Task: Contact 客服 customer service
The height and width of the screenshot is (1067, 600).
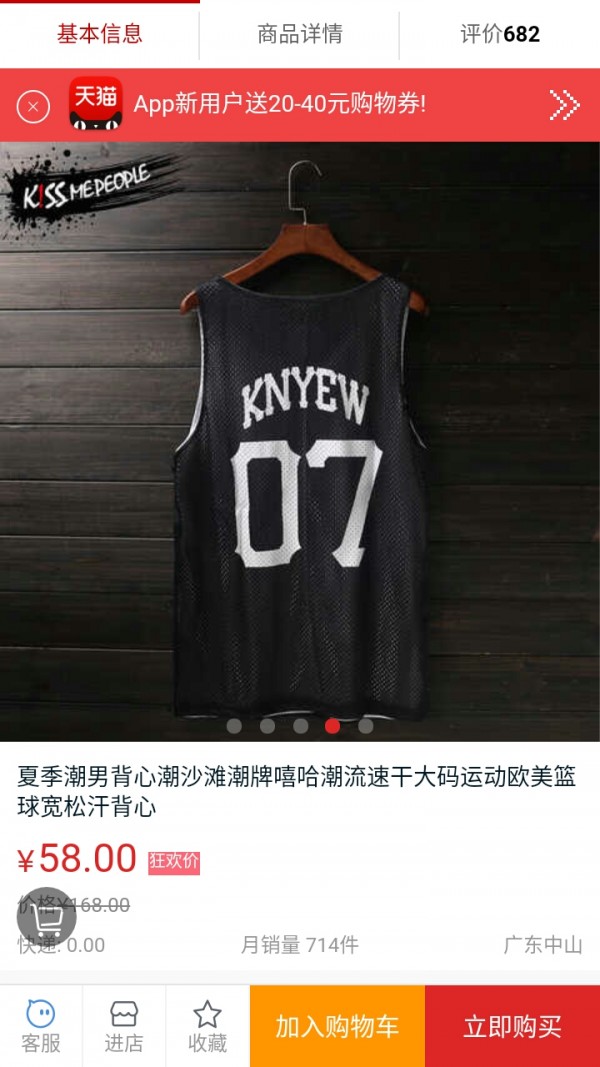Action: point(41,1026)
